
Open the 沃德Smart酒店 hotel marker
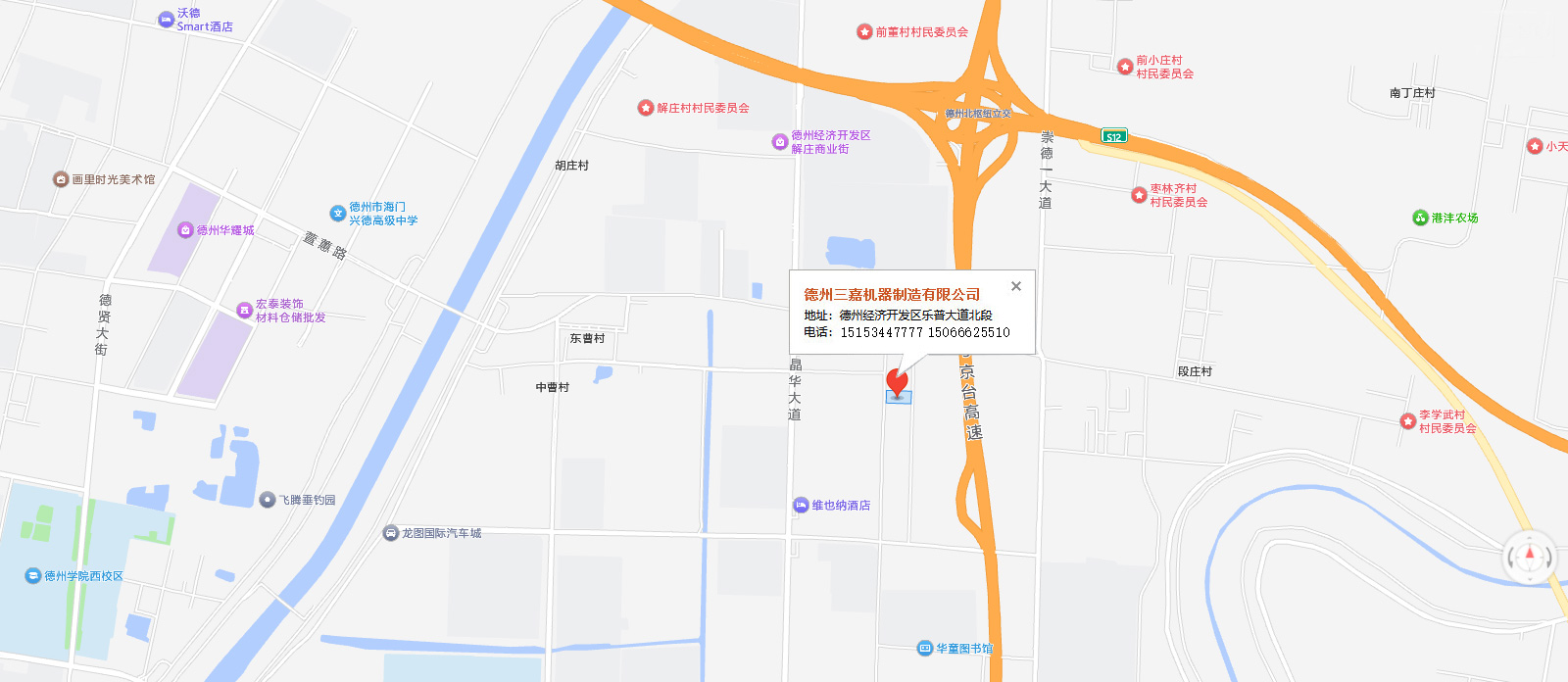[167, 20]
